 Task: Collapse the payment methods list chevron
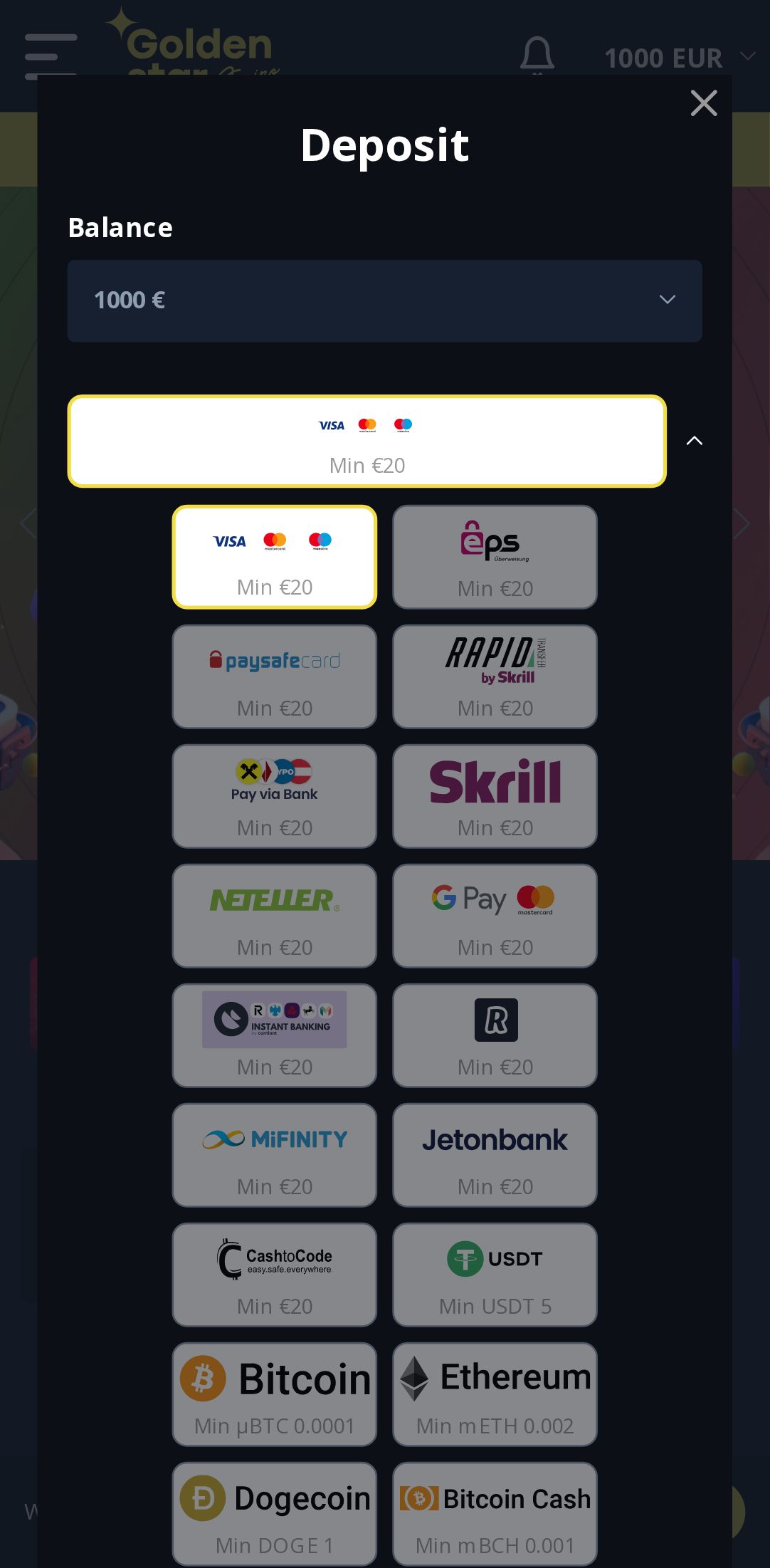click(694, 441)
